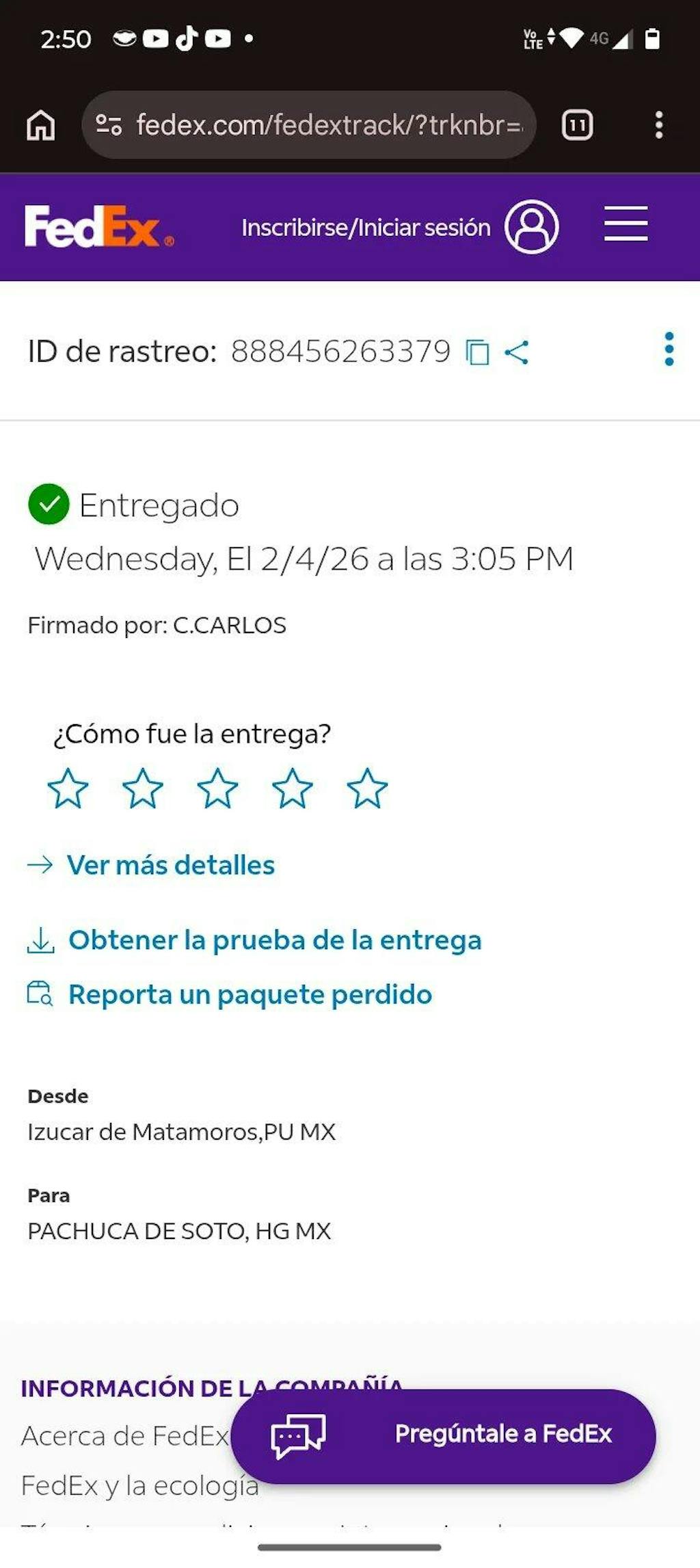Go to the browser home page
This screenshot has width=700, height=1568.
(x=41, y=125)
